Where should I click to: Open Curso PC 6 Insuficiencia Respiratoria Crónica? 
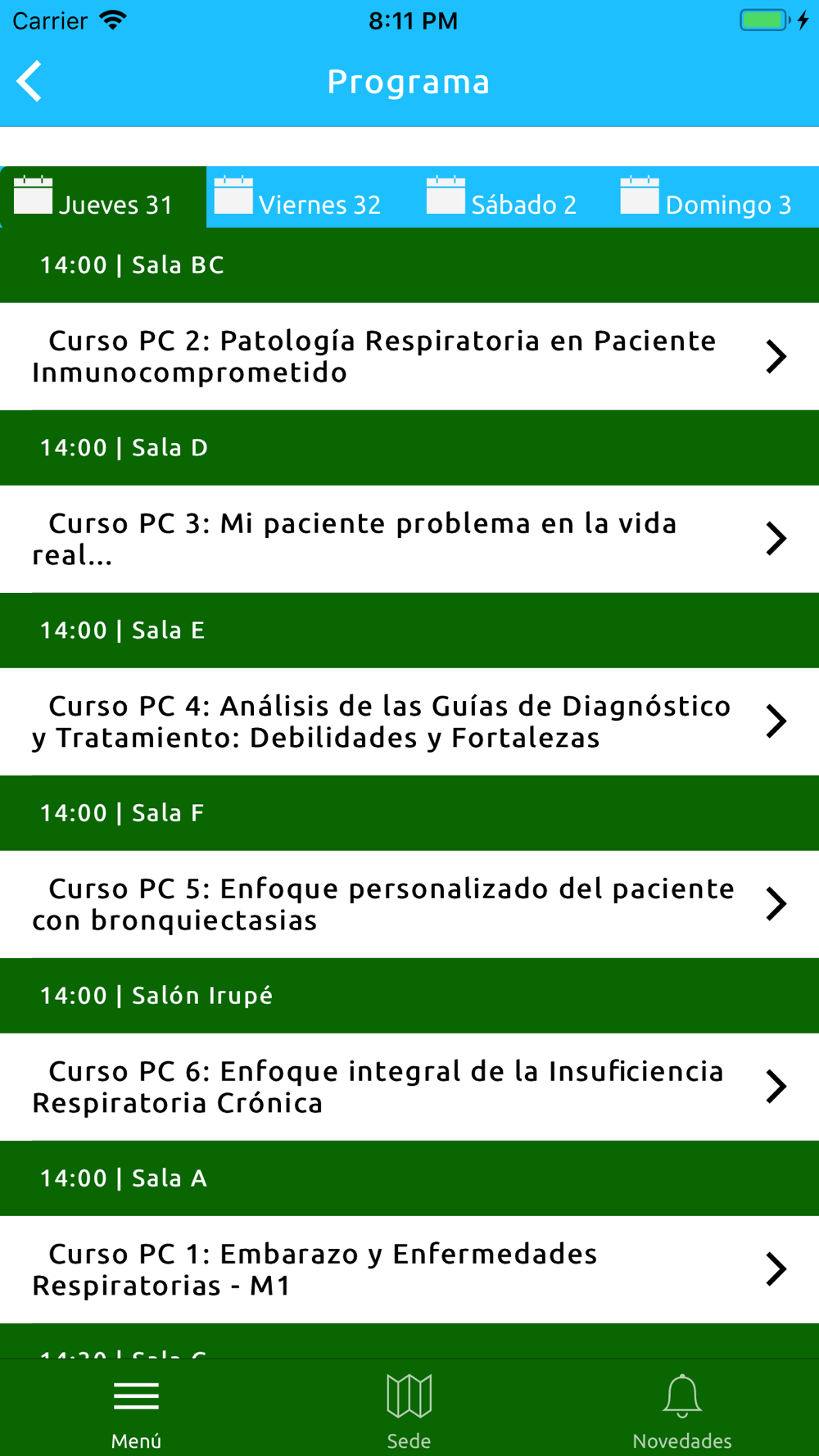[x=409, y=1087]
